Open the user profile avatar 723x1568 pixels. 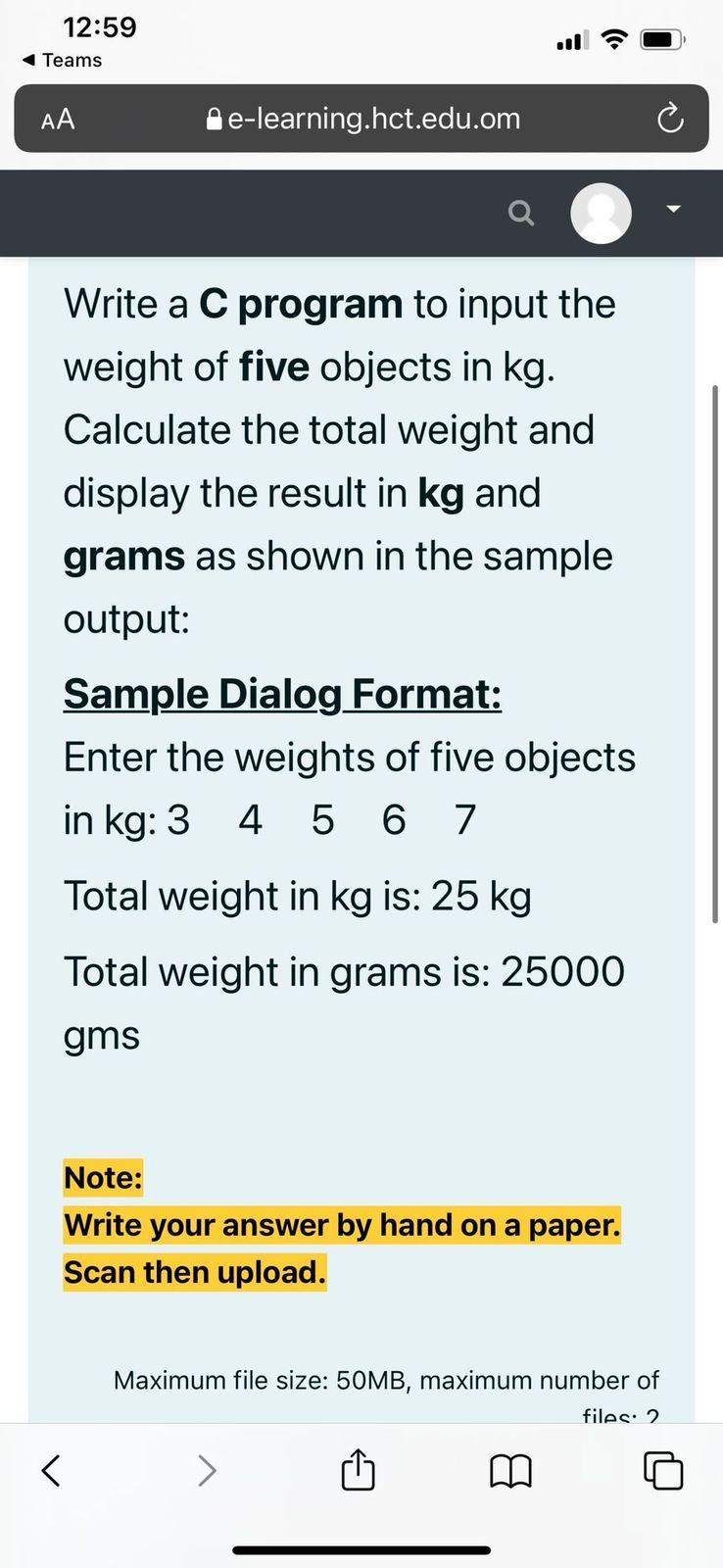click(601, 213)
